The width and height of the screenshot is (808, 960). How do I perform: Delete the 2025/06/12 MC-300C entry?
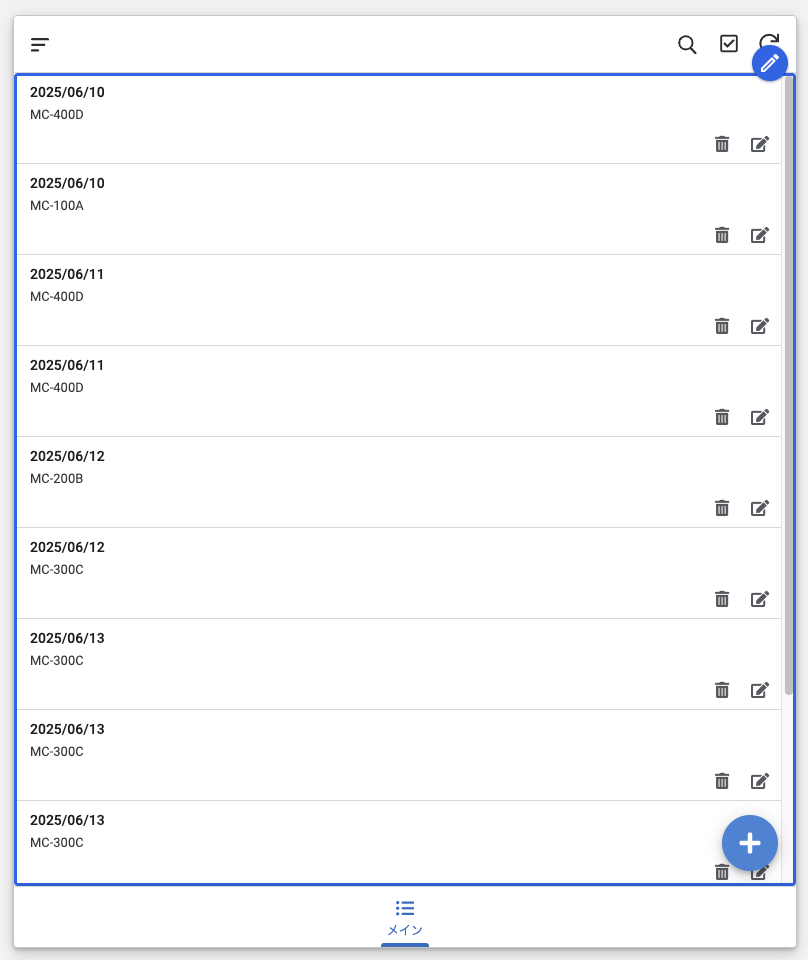click(x=722, y=599)
